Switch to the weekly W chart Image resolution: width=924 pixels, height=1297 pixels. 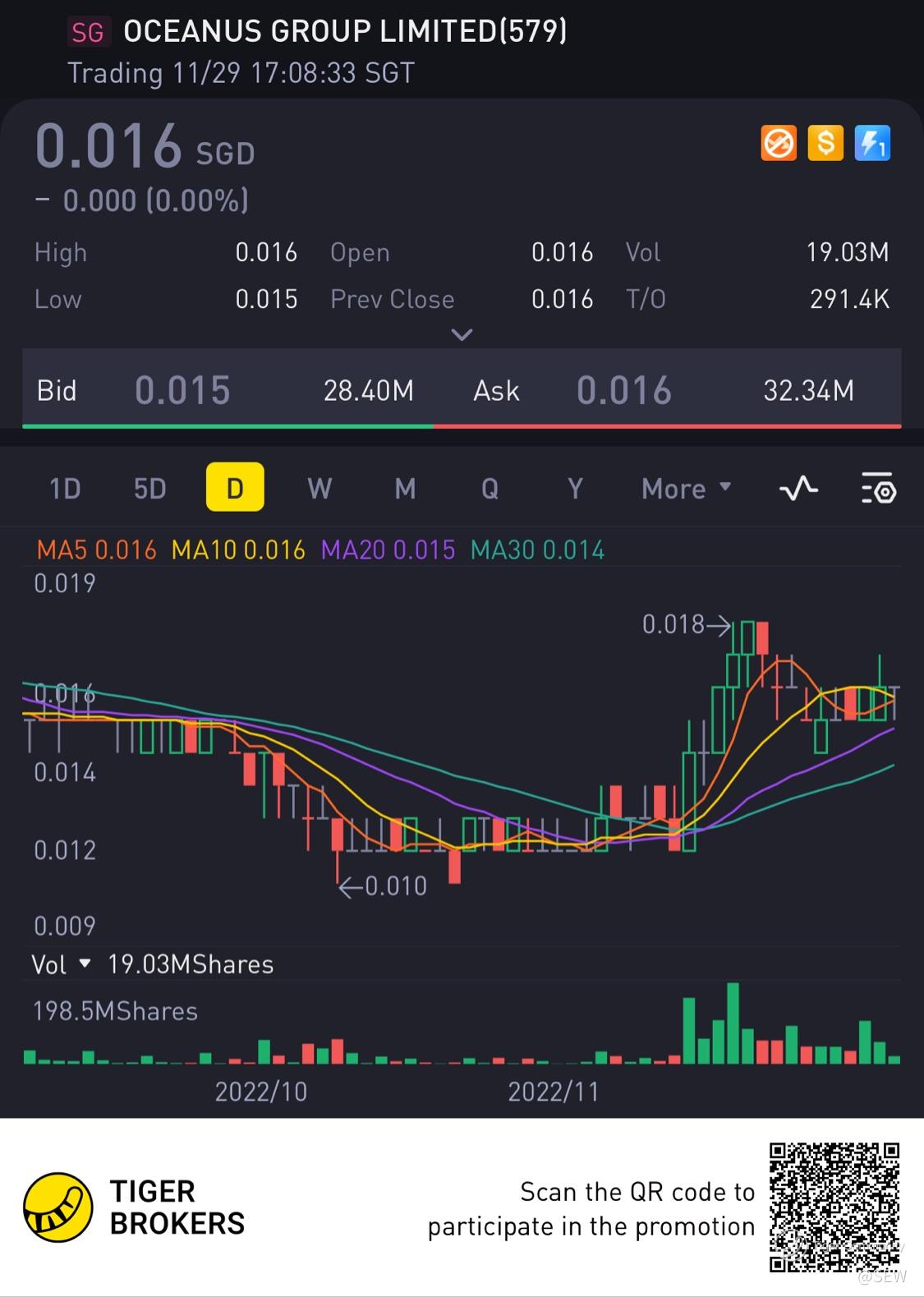point(319,489)
